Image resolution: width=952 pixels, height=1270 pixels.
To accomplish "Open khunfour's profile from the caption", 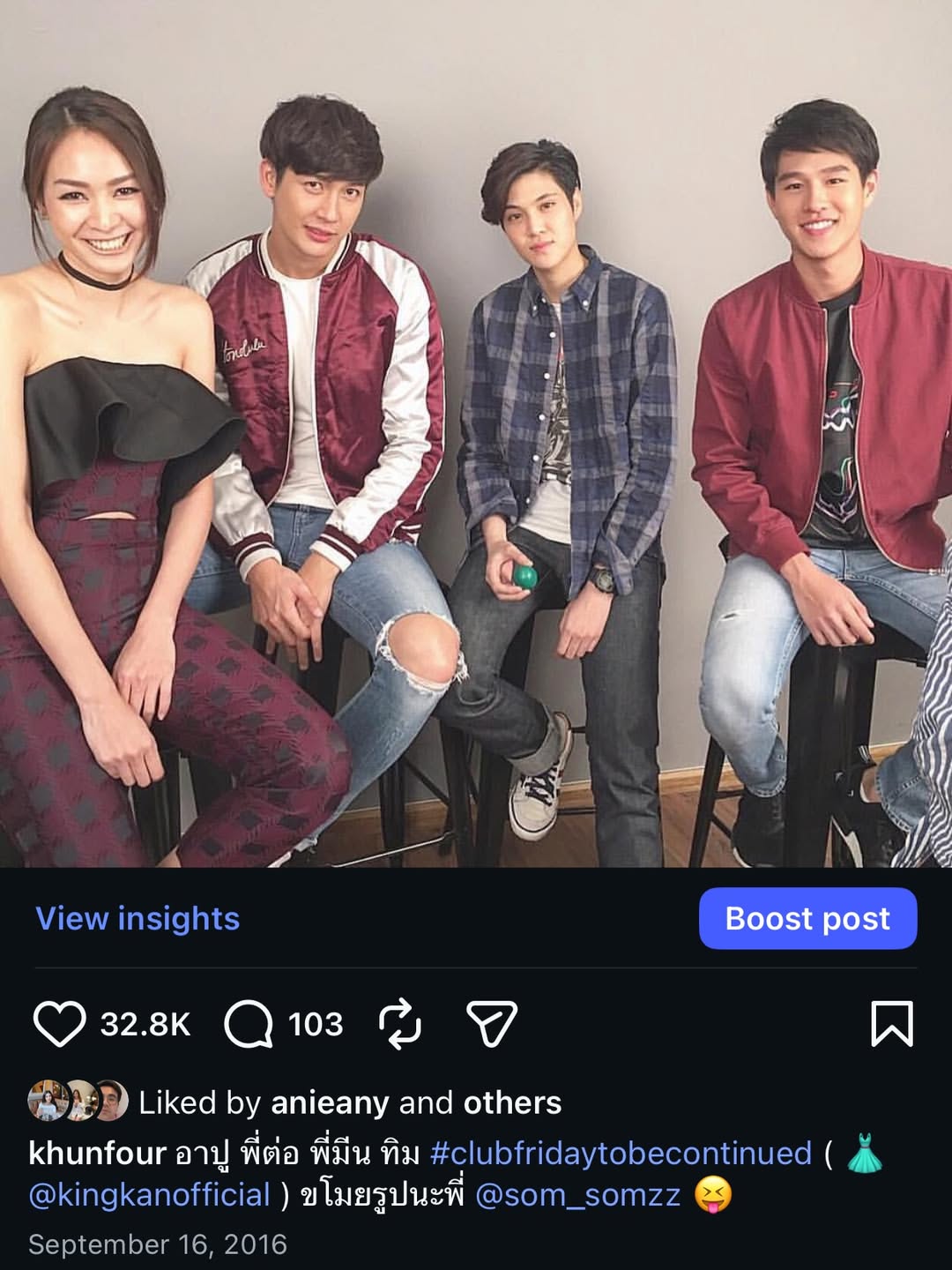I will (x=97, y=1153).
